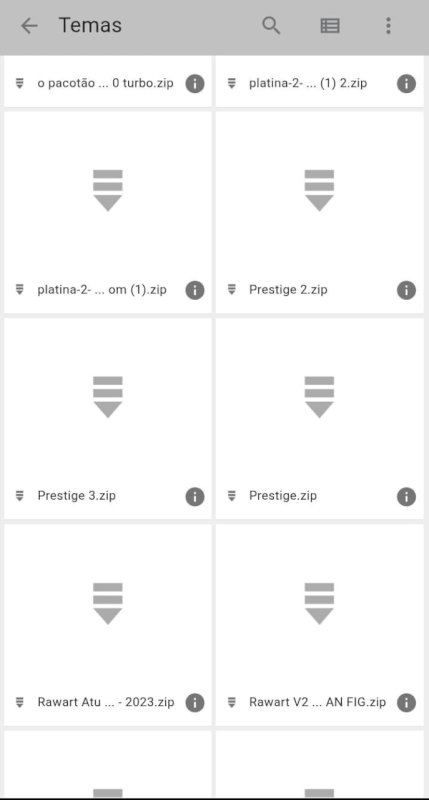Go back from the Temas folder
This screenshot has width=429, height=800.
pyautogui.click(x=29, y=26)
